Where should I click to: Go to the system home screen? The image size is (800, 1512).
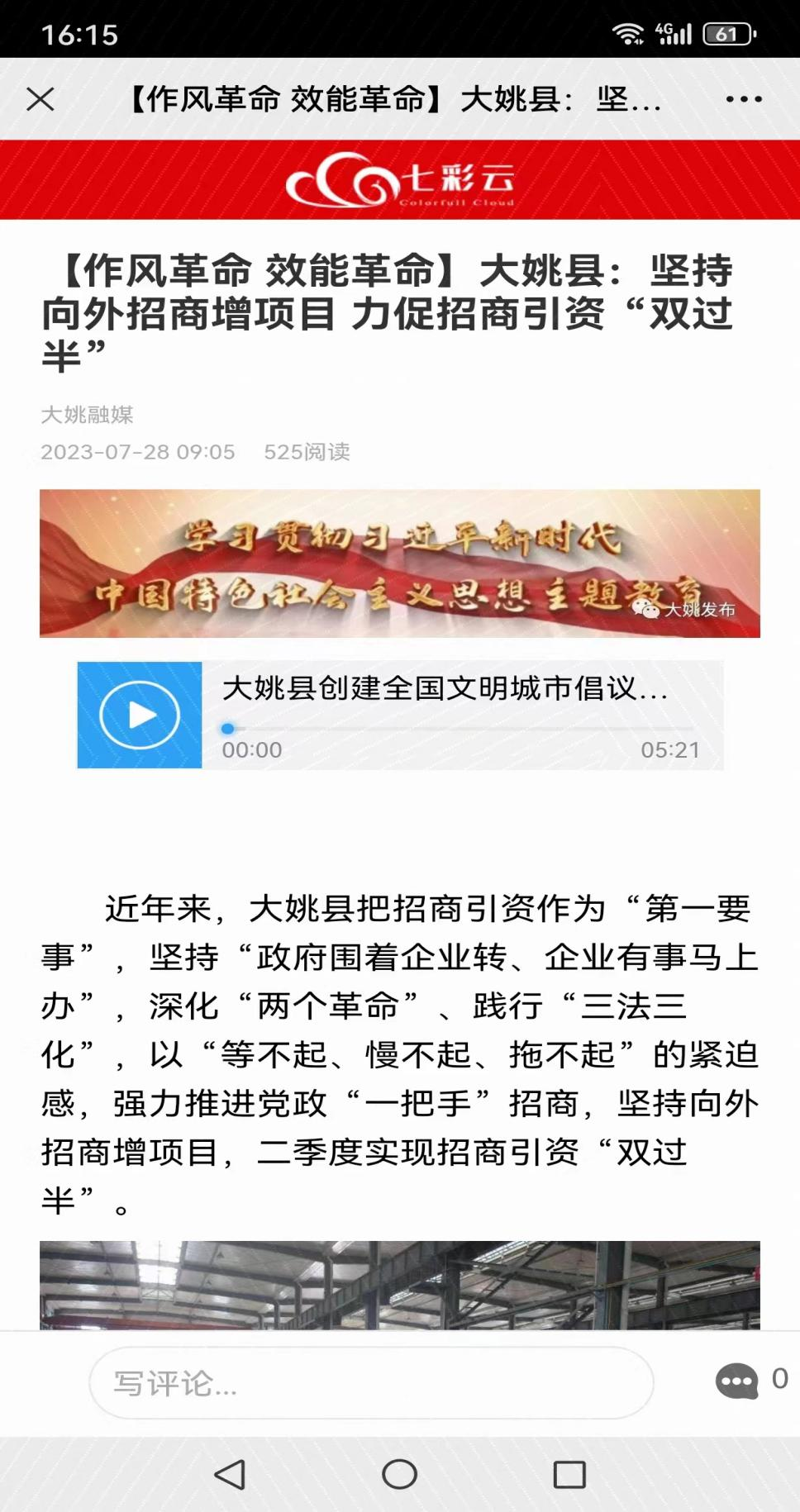click(399, 1474)
